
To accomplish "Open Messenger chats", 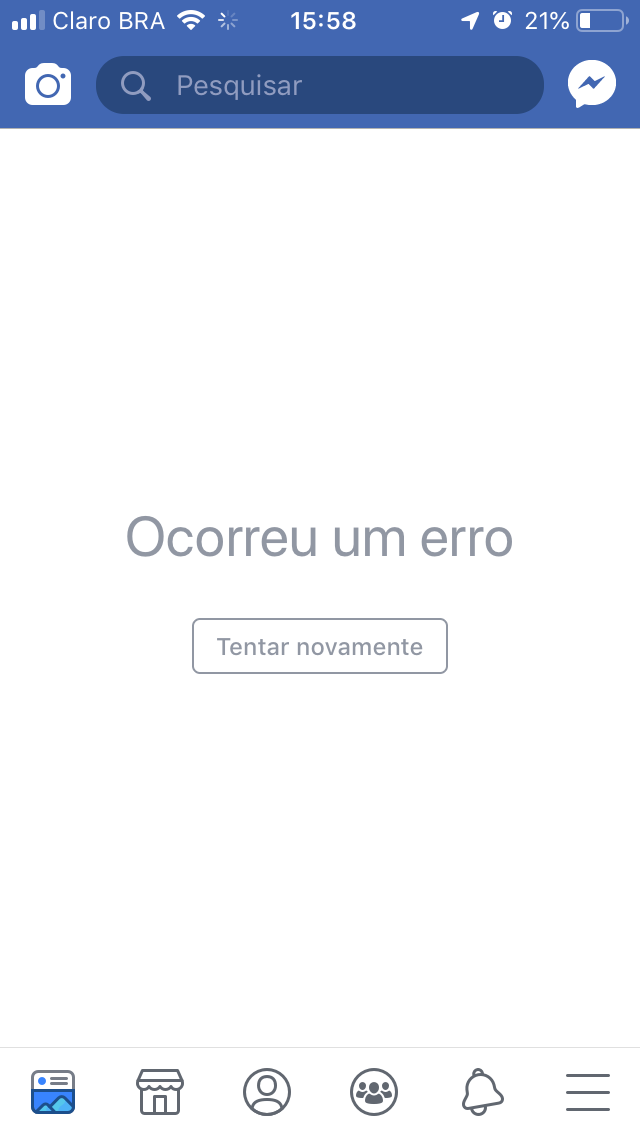I will (x=591, y=84).
